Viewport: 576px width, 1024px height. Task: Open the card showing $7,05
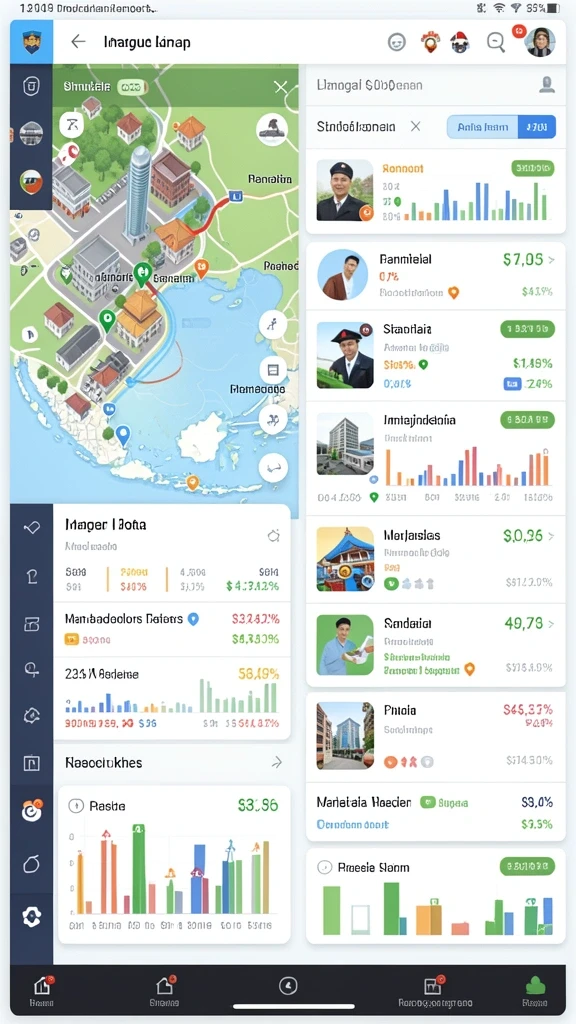[x=436, y=274]
